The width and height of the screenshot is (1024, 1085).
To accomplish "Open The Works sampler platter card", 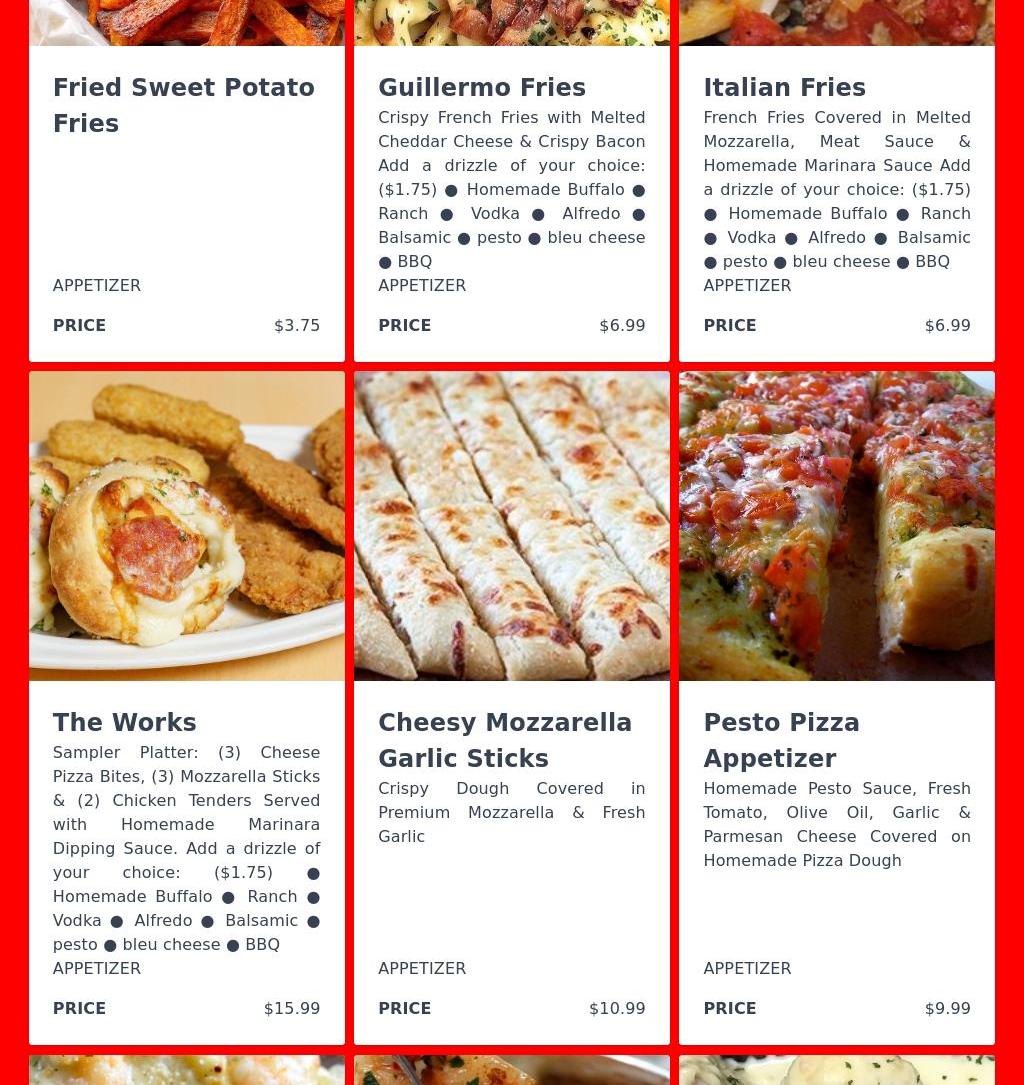I will pyautogui.click(x=124, y=722).
